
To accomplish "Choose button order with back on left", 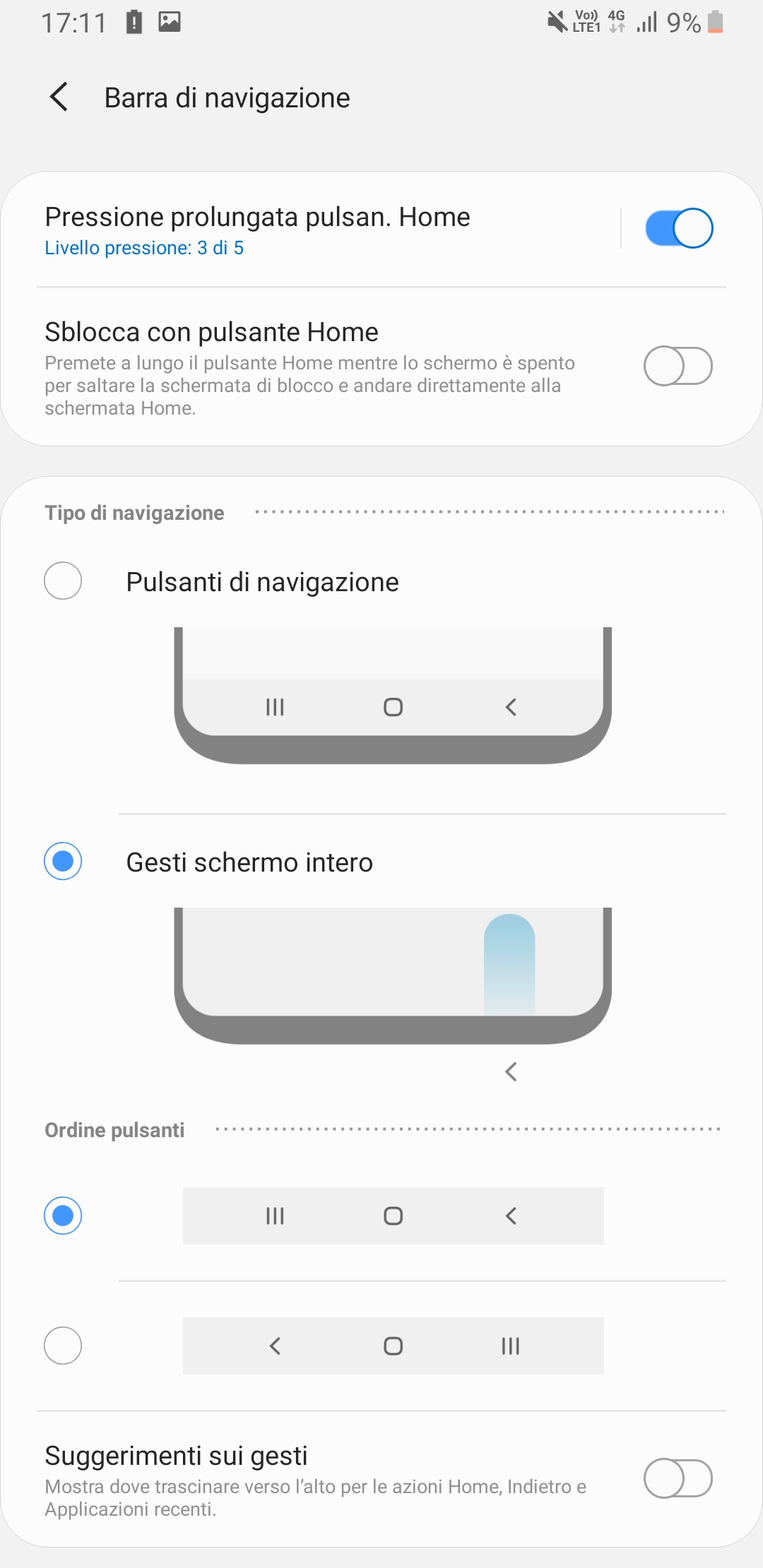I will [x=63, y=1346].
